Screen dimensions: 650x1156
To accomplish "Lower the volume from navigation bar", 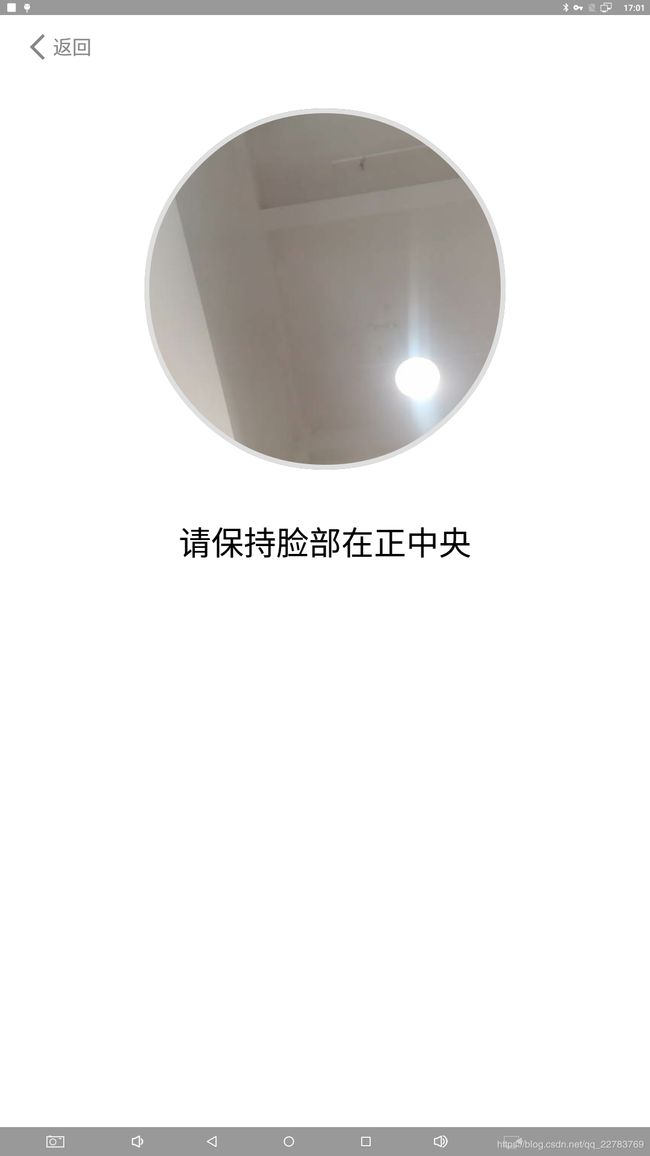I will click(x=136, y=1141).
